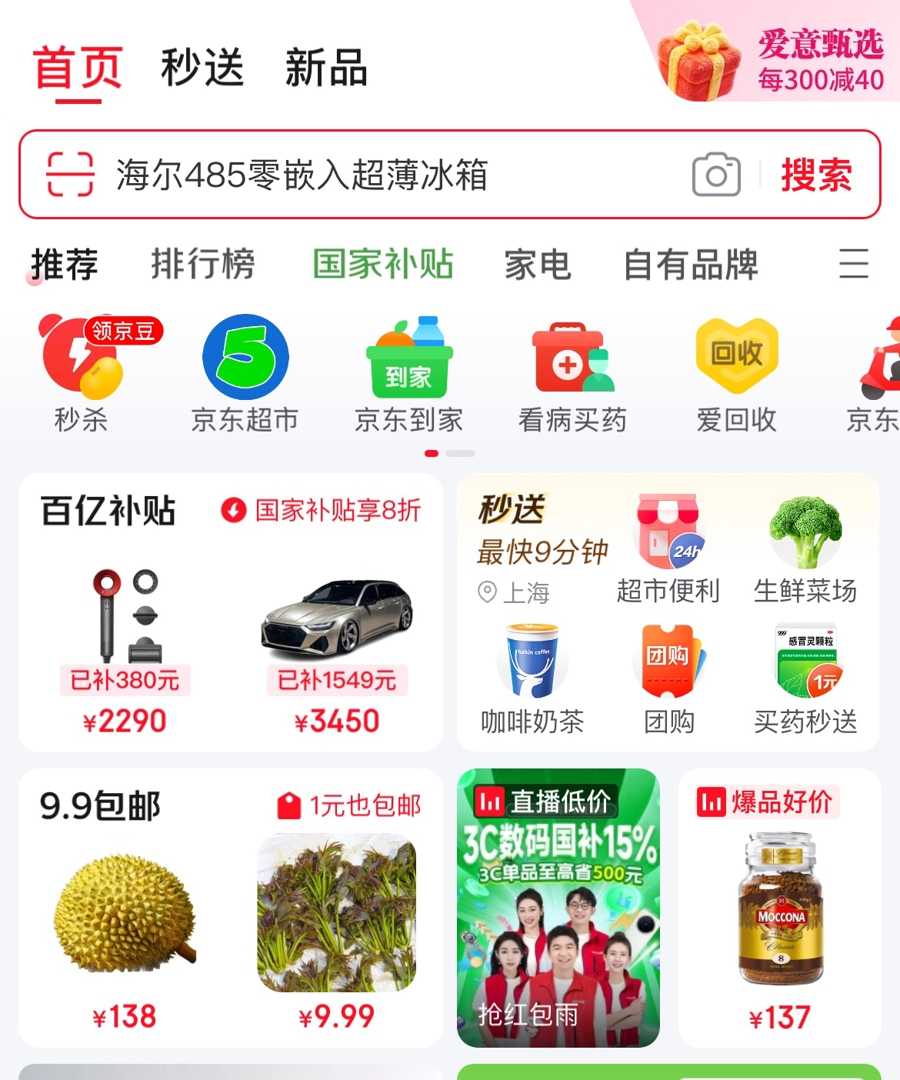The image size is (900, 1080).
Task: Open the 爱意甄选 promotion banner link
Action: [790, 55]
